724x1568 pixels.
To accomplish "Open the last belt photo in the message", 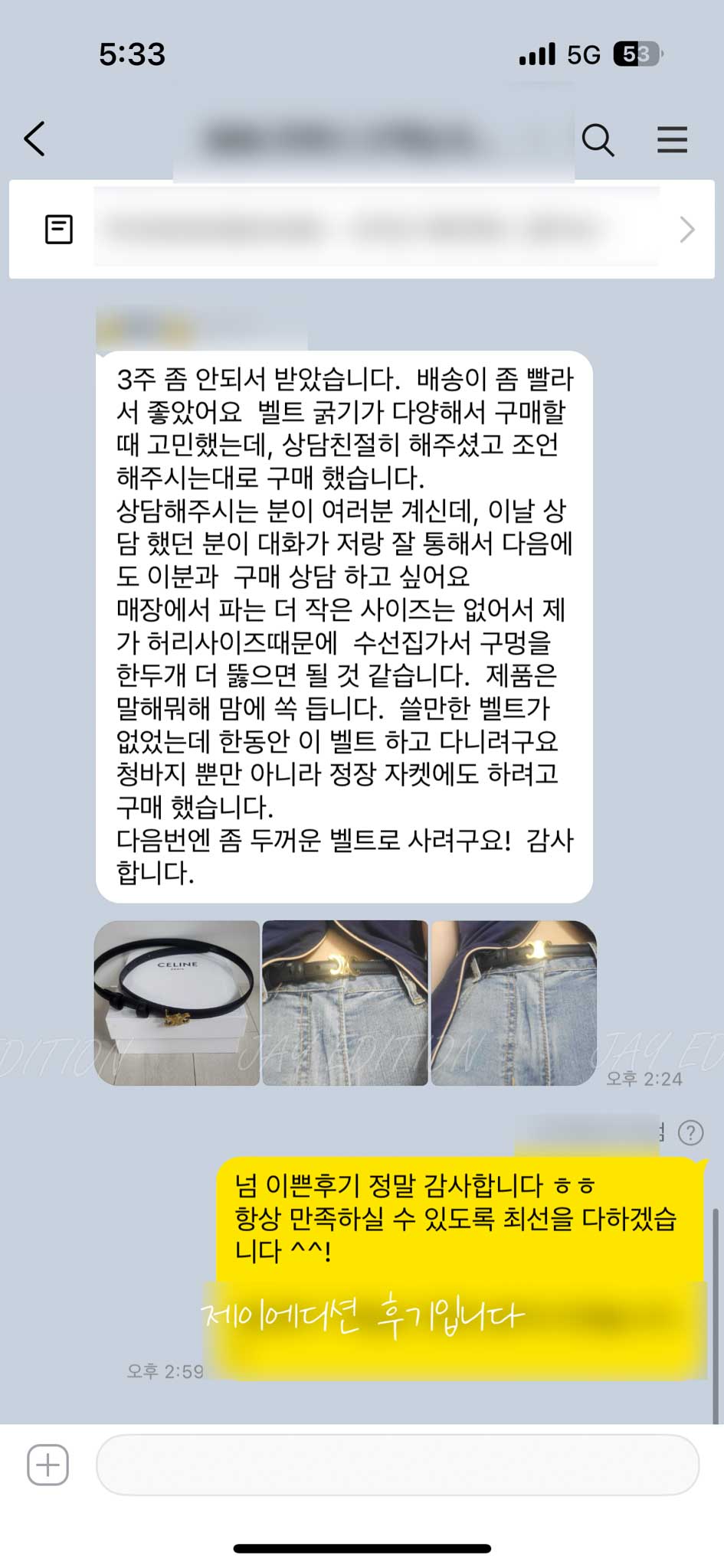I will tap(513, 1002).
